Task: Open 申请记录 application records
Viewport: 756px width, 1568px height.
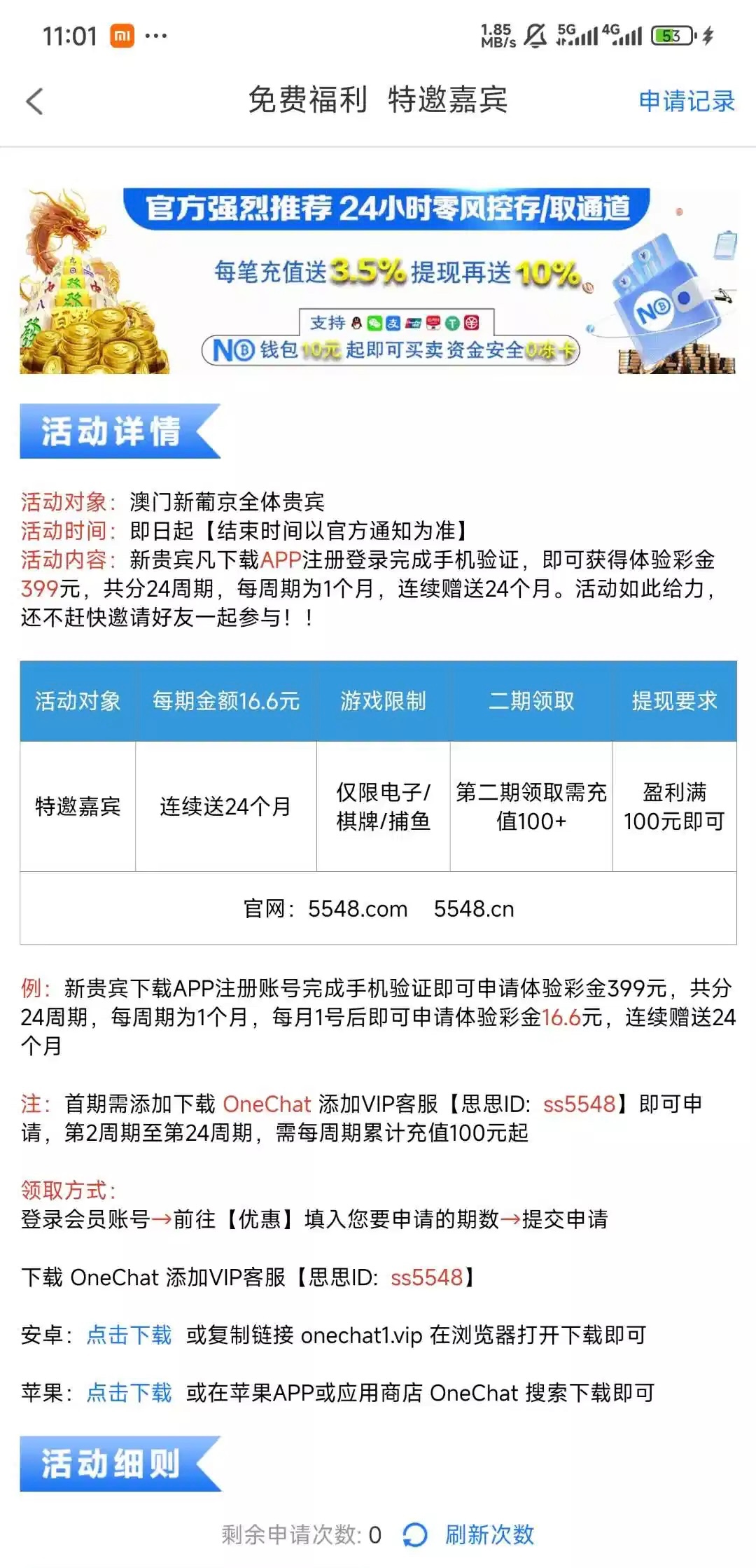Action: point(686,102)
